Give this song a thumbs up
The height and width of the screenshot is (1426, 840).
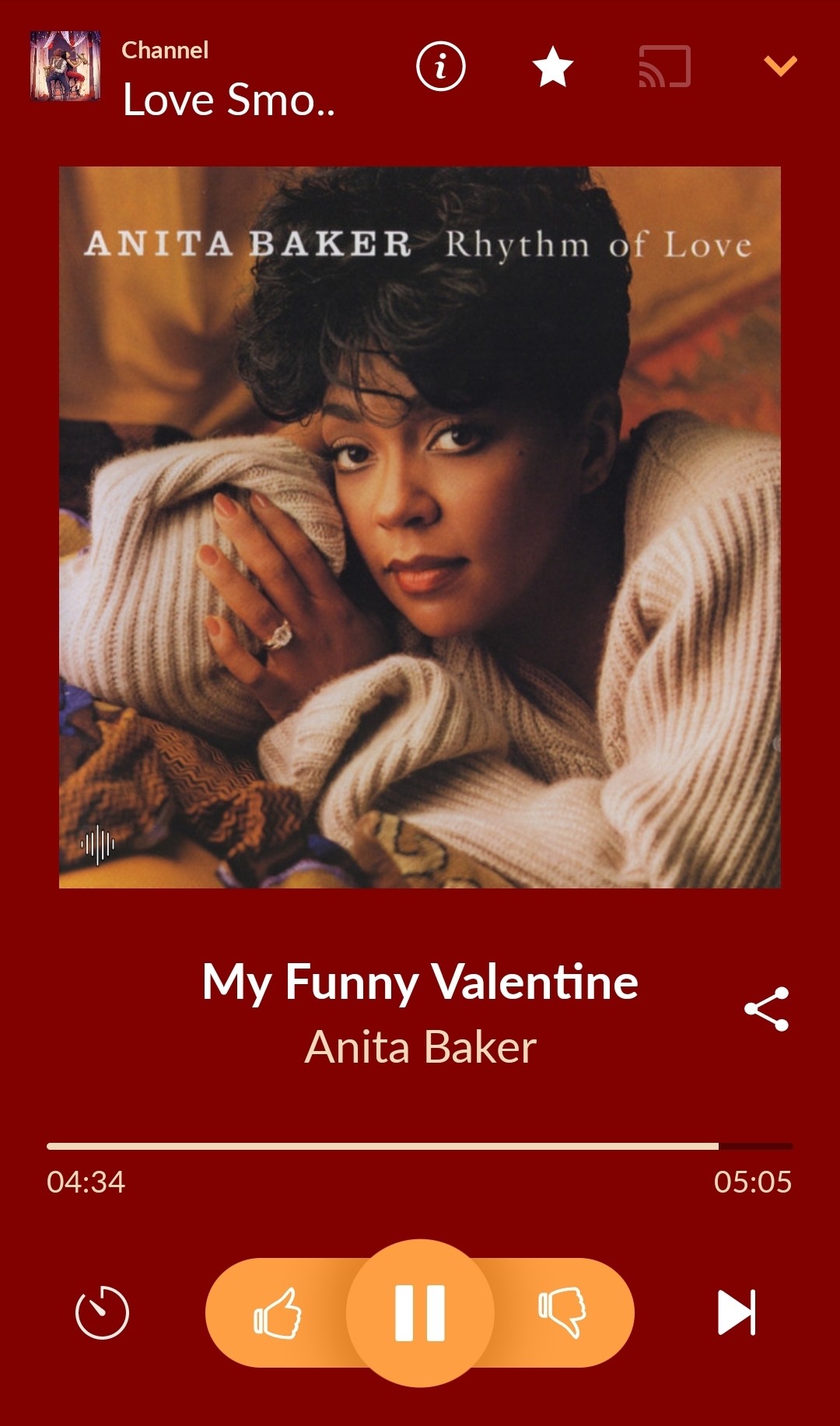click(278, 1313)
